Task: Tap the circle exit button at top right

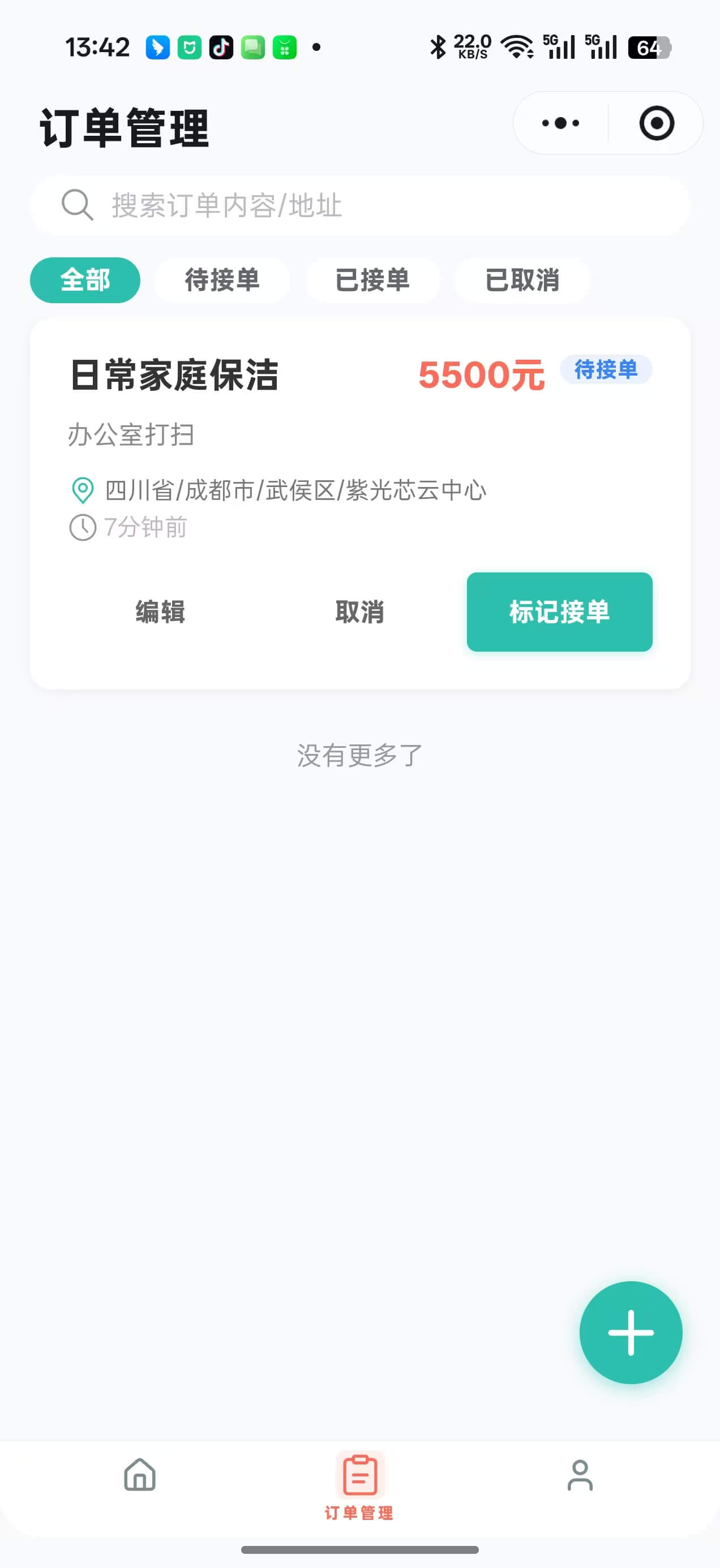Action: click(x=657, y=122)
